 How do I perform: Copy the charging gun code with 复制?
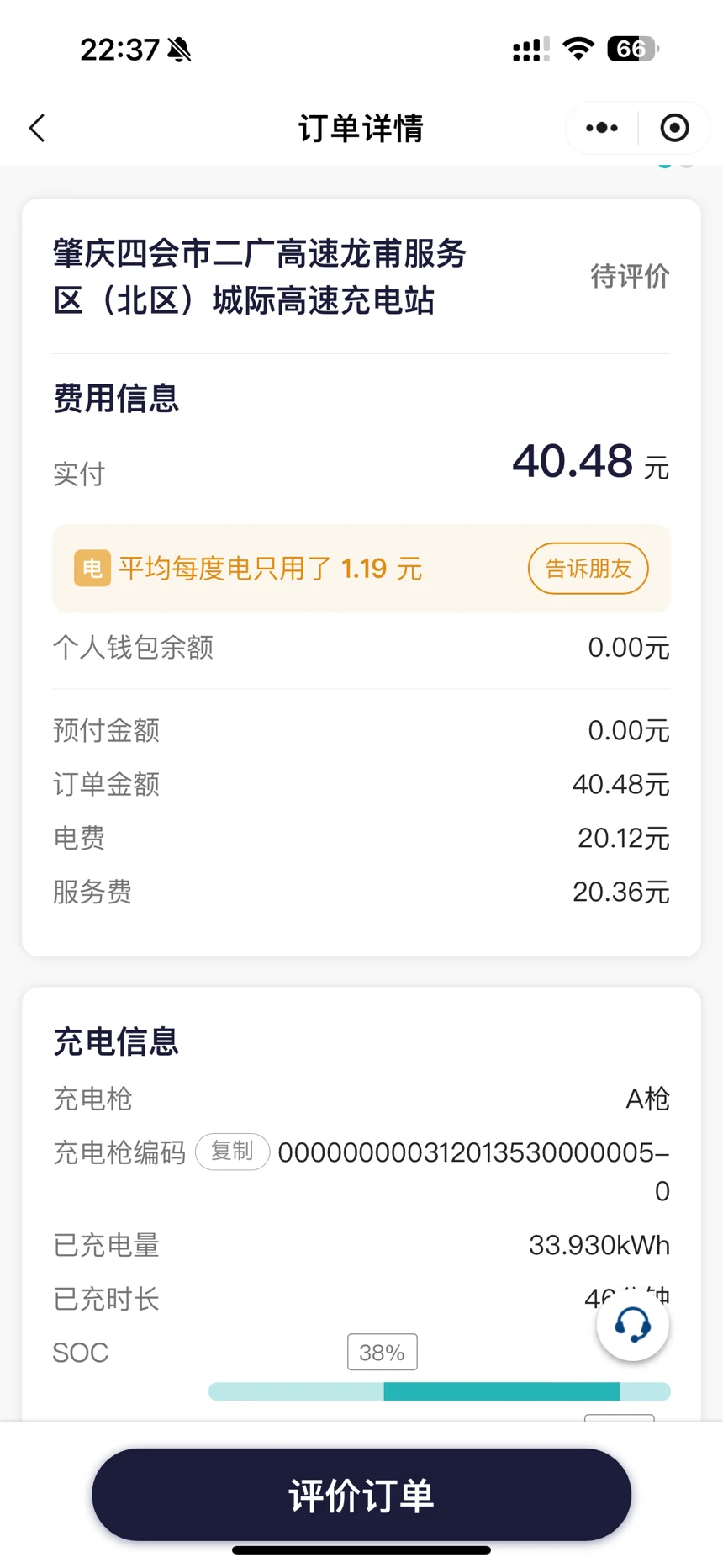(x=232, y=1152)
